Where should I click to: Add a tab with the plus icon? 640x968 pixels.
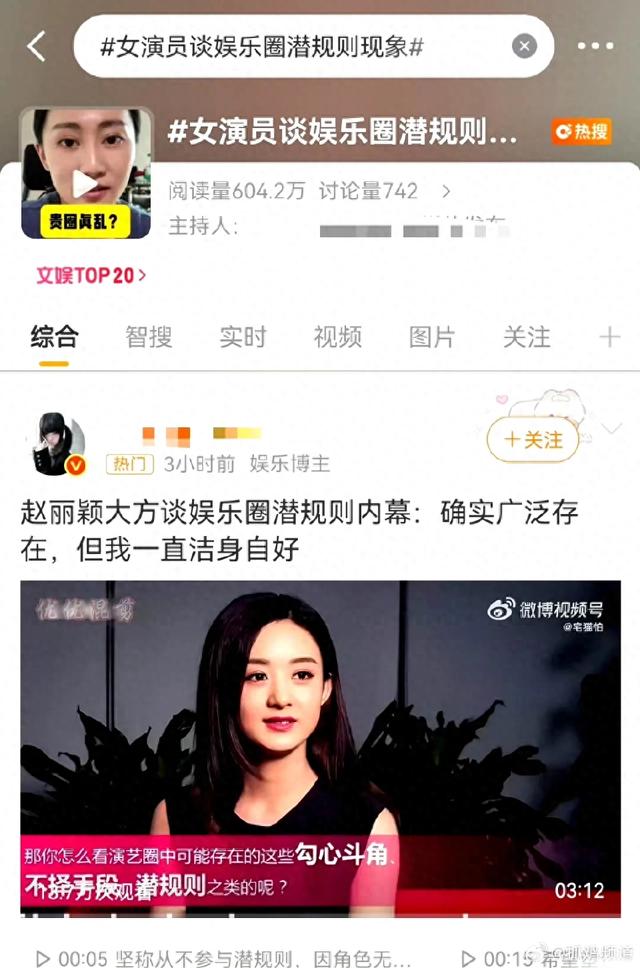pos(609,337)
